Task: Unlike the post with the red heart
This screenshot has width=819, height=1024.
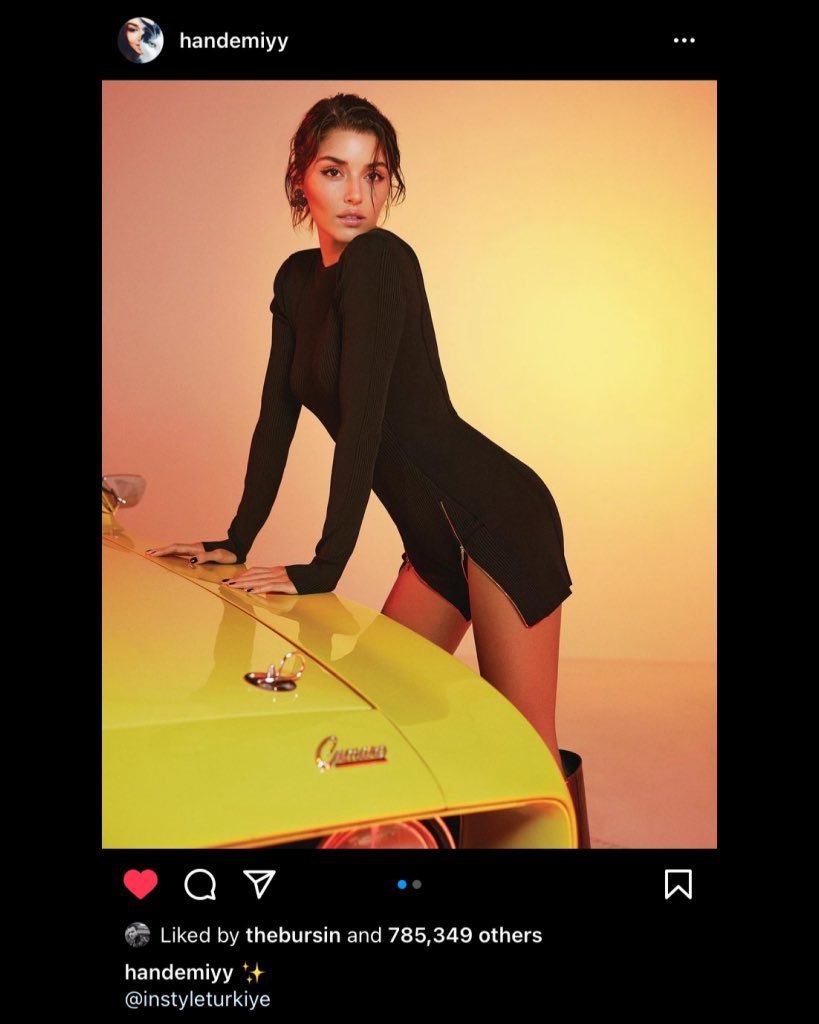Action: tap(140, 884)
